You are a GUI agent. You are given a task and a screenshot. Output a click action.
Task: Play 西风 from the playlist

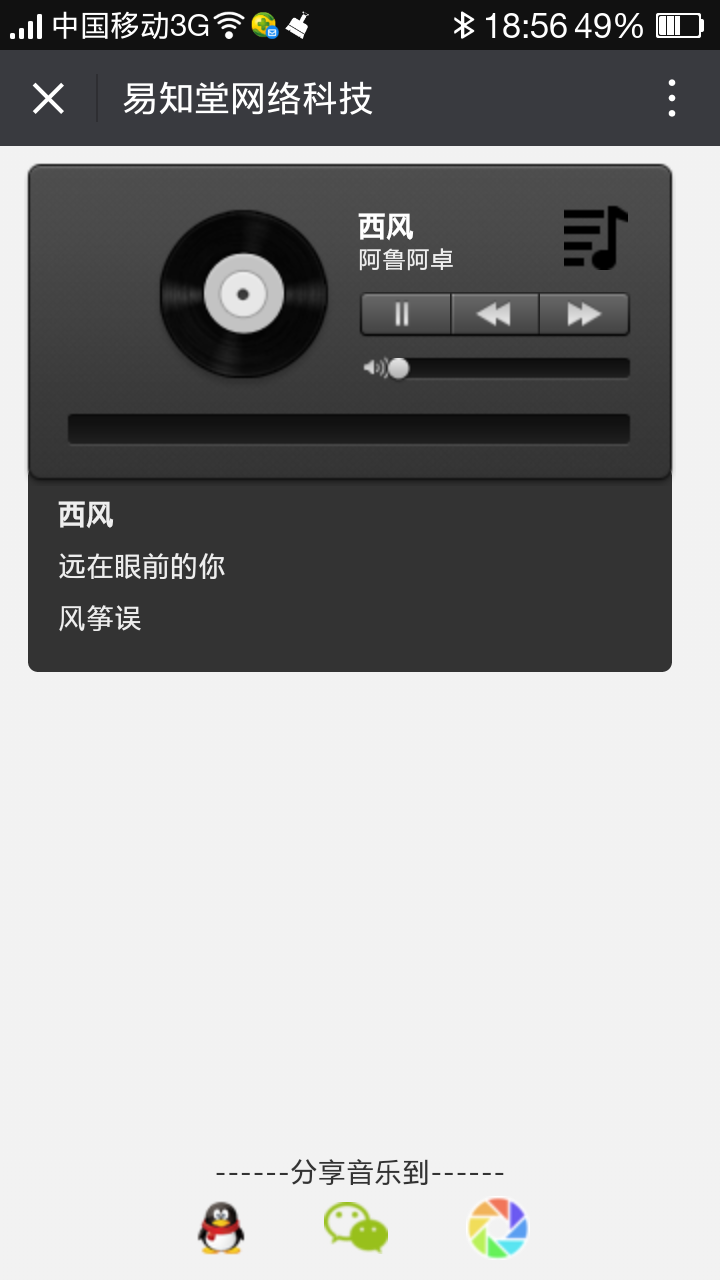click(x=86, y=515)
